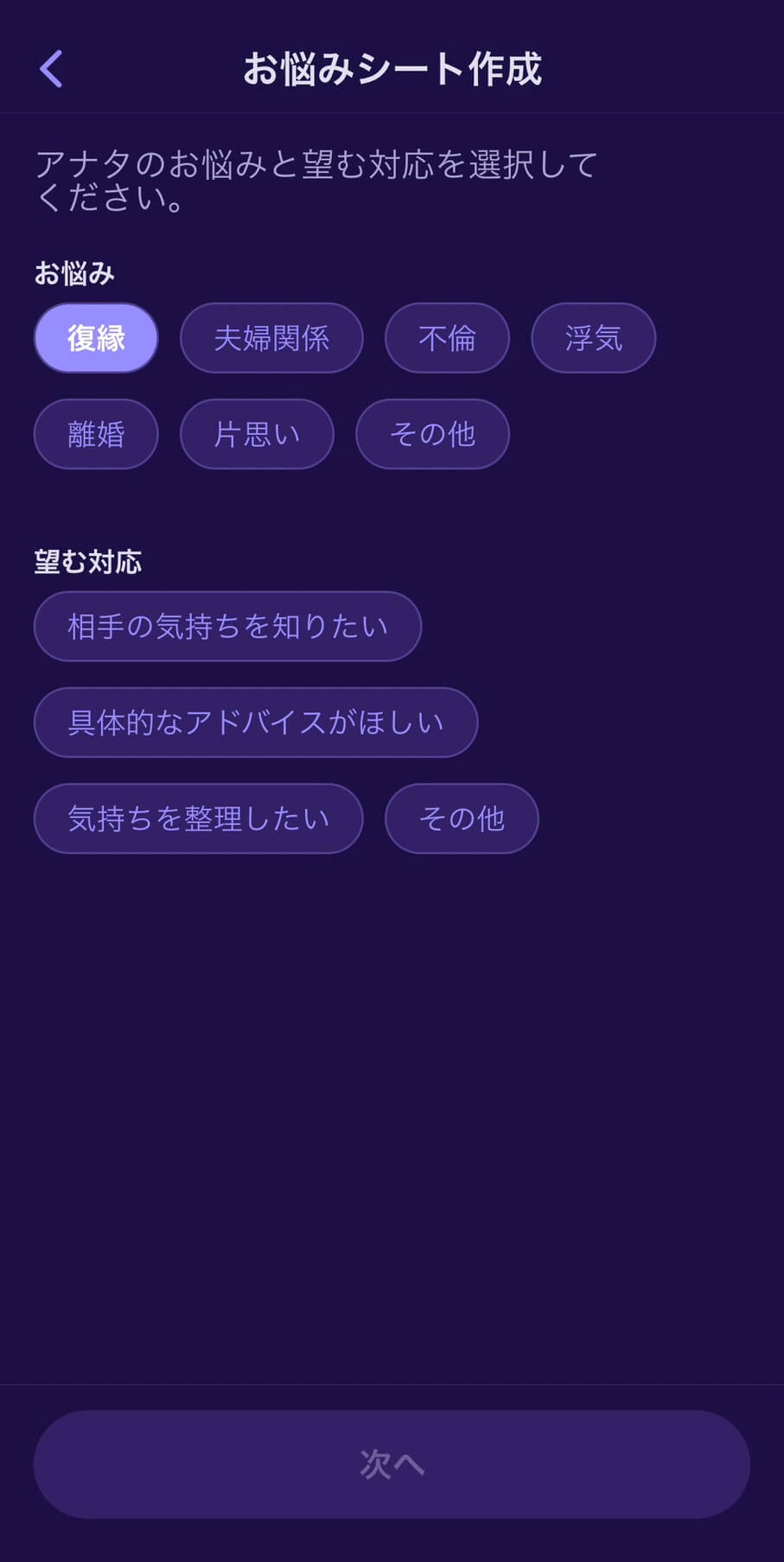Choose the 不倫 worry chip

[447, 338]
